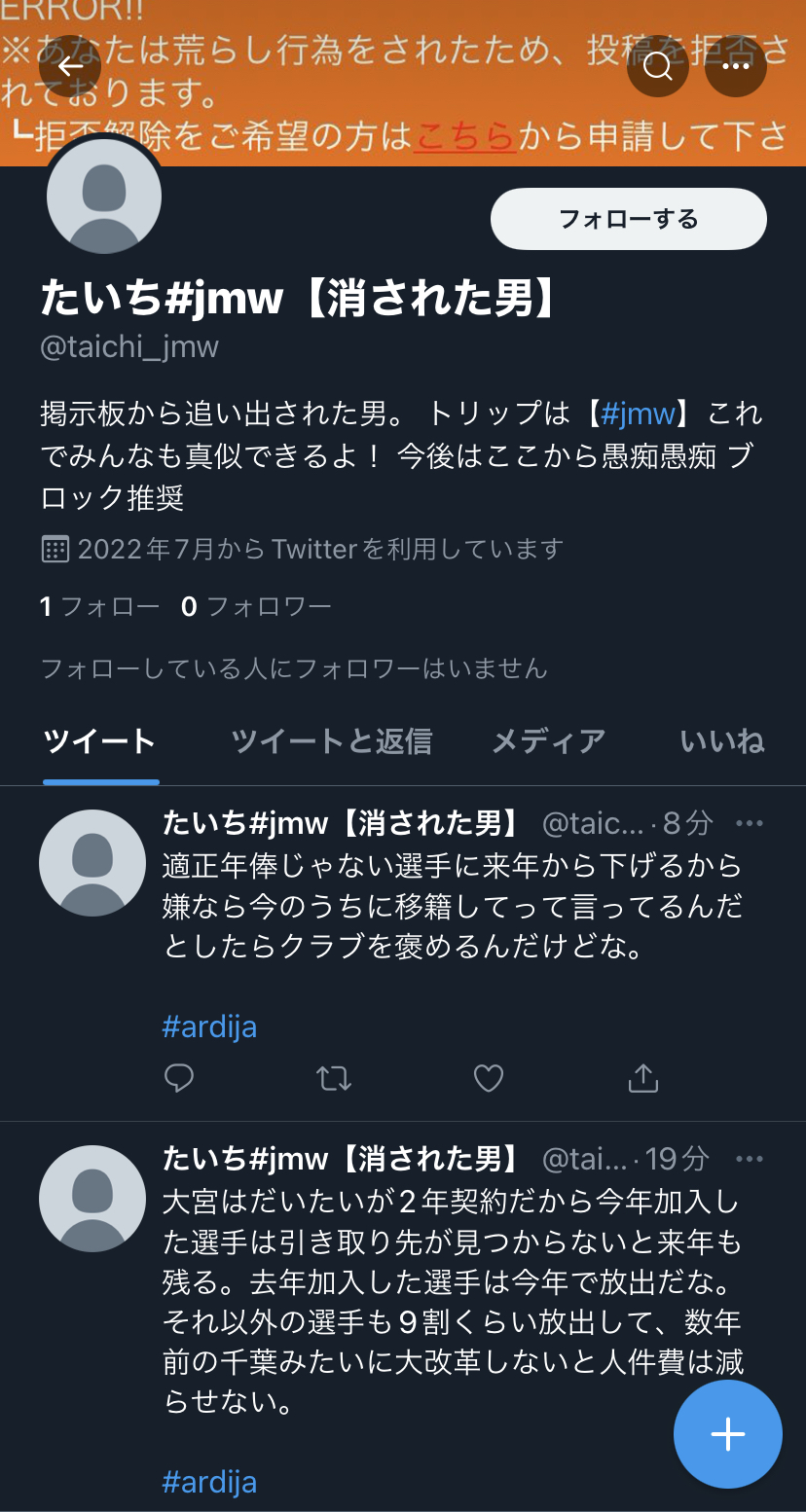Screen dimensions: 806x1512
Task: Switch to the ツイートと返信 tab
Action: [331, 741]
